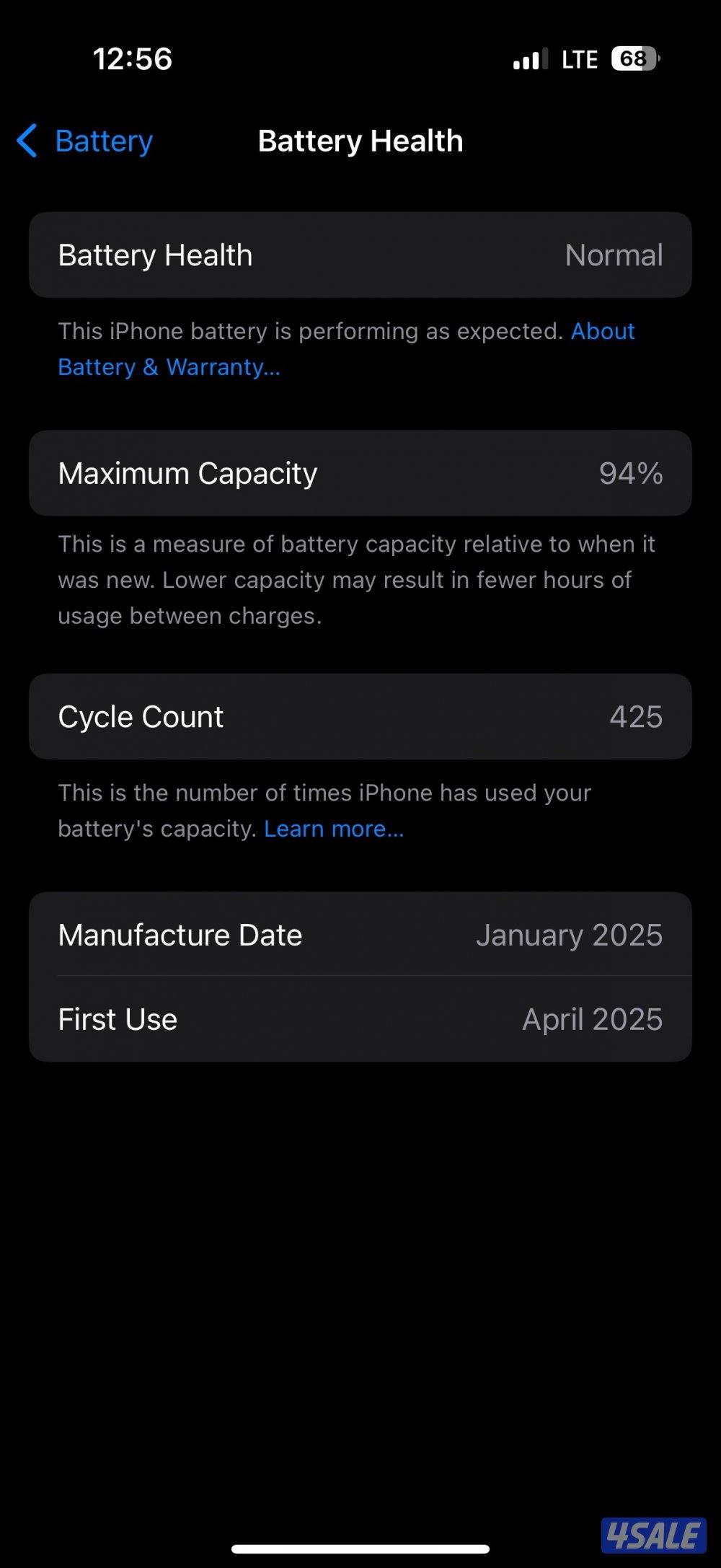This screenshot has height=1568, width=721.
Task: Tap the back chevron arrow icon
Action: (x=27, y=141)
